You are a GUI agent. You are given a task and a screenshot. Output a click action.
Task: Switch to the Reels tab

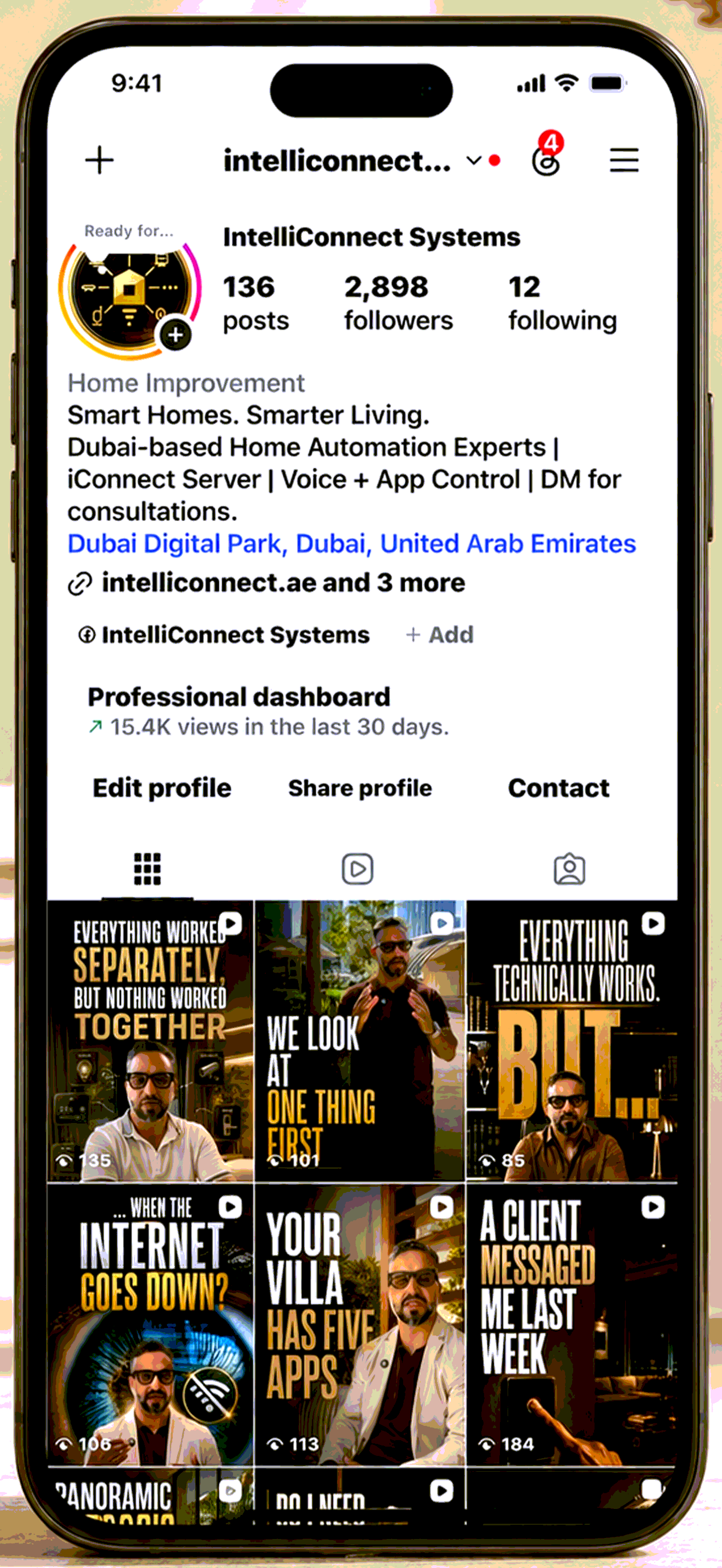tap(357, 869)
